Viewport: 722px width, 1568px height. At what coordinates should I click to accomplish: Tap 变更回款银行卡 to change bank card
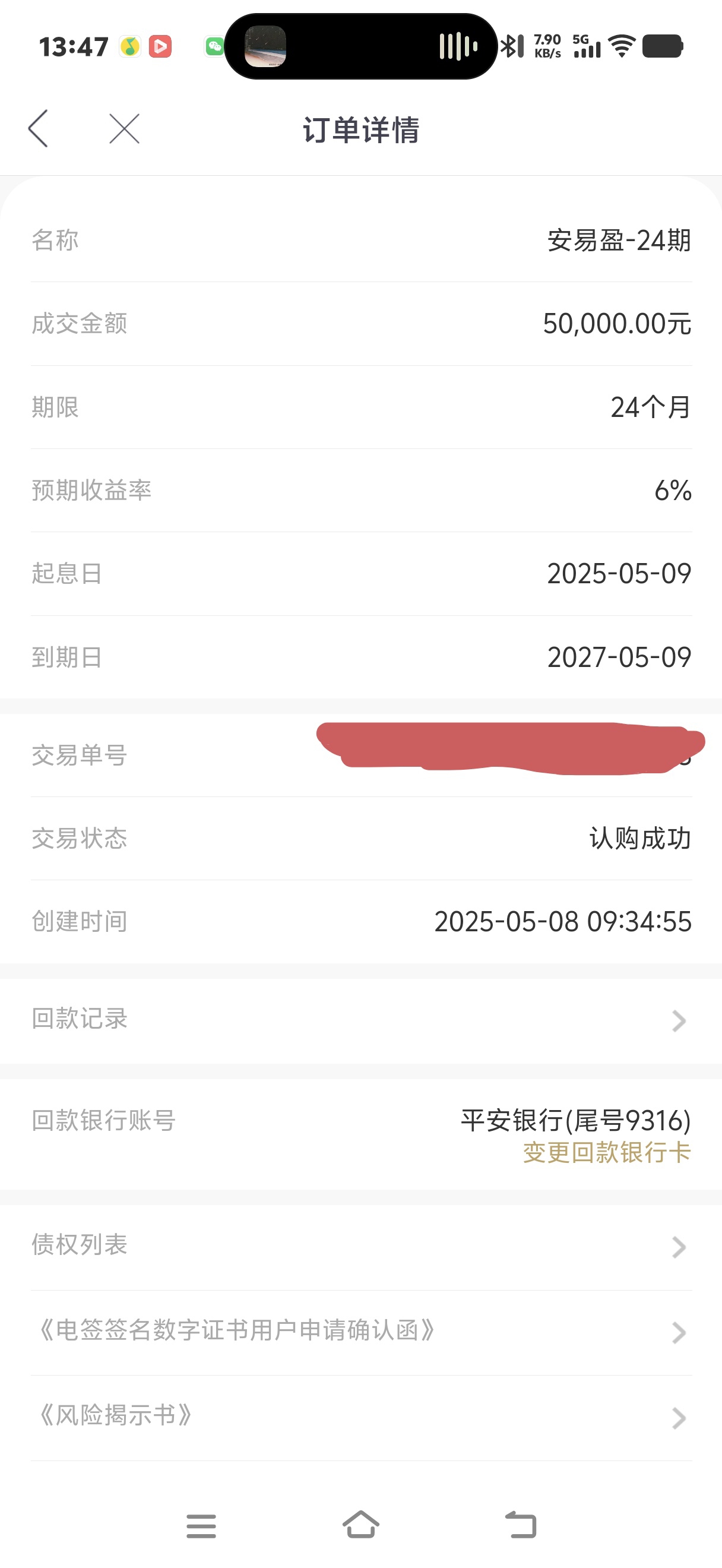coord(606,1152)
